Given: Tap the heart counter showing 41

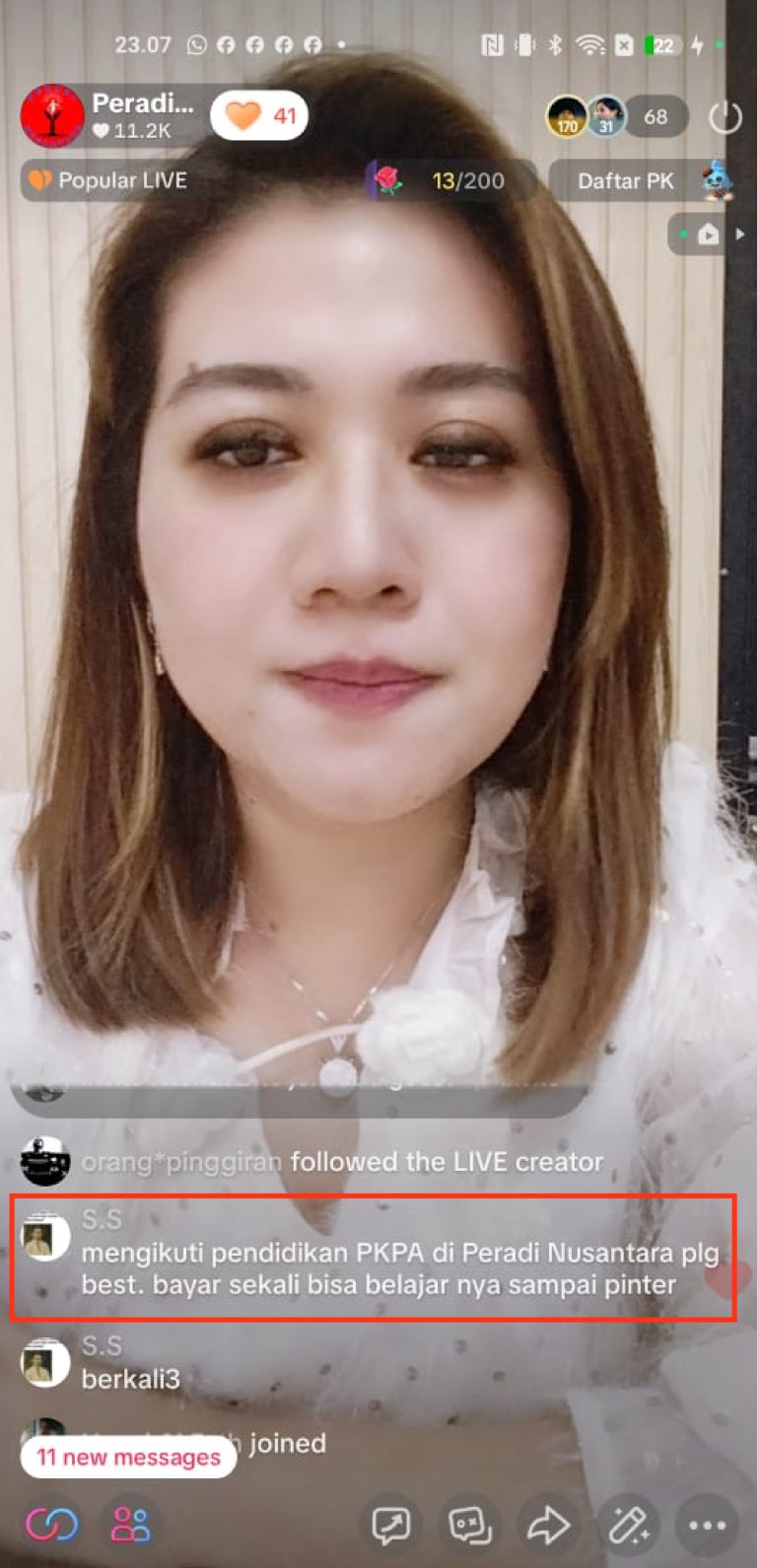Looking at the screenshot, I should coord(259,116).
